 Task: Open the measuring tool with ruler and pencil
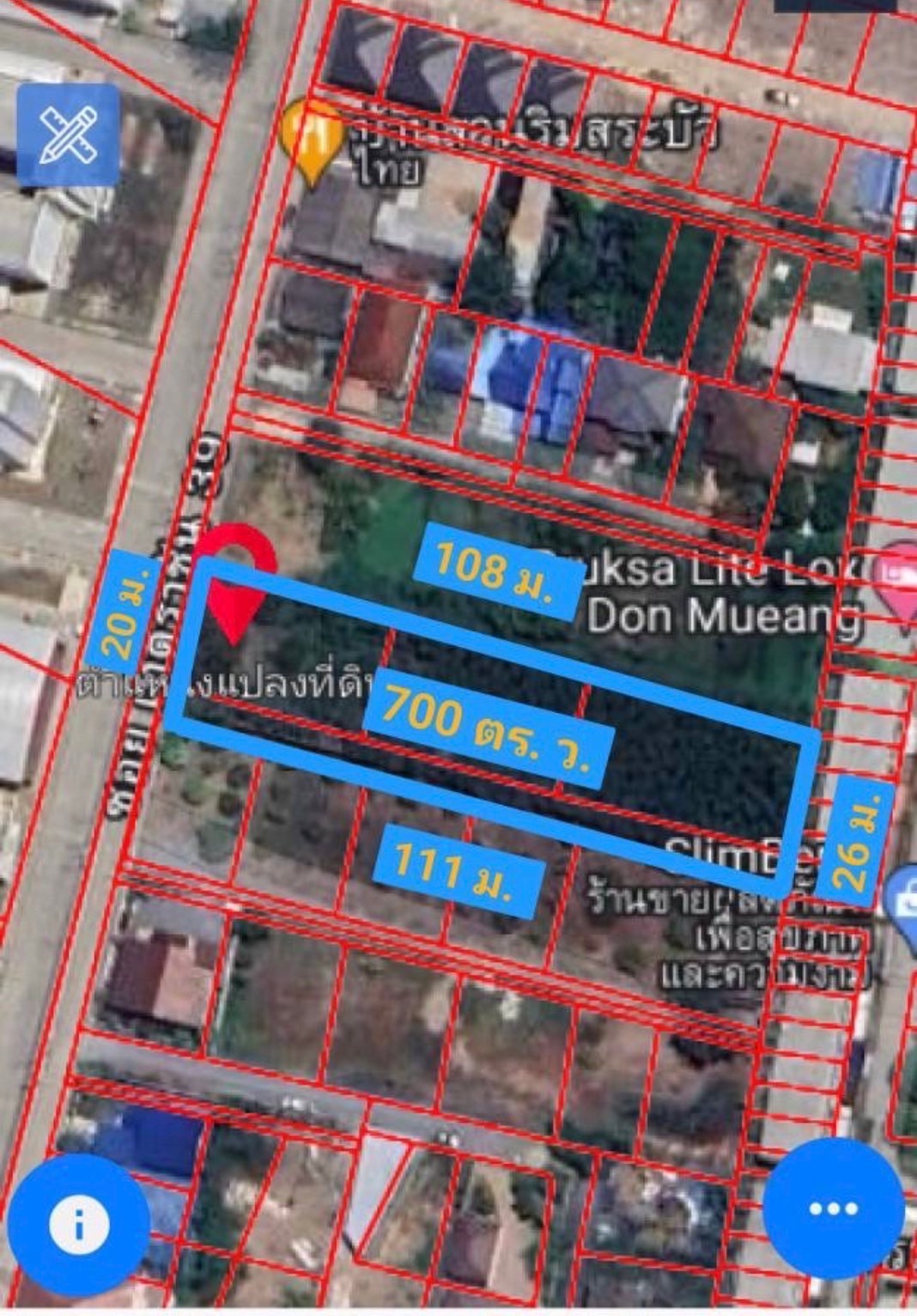point(68,135)
